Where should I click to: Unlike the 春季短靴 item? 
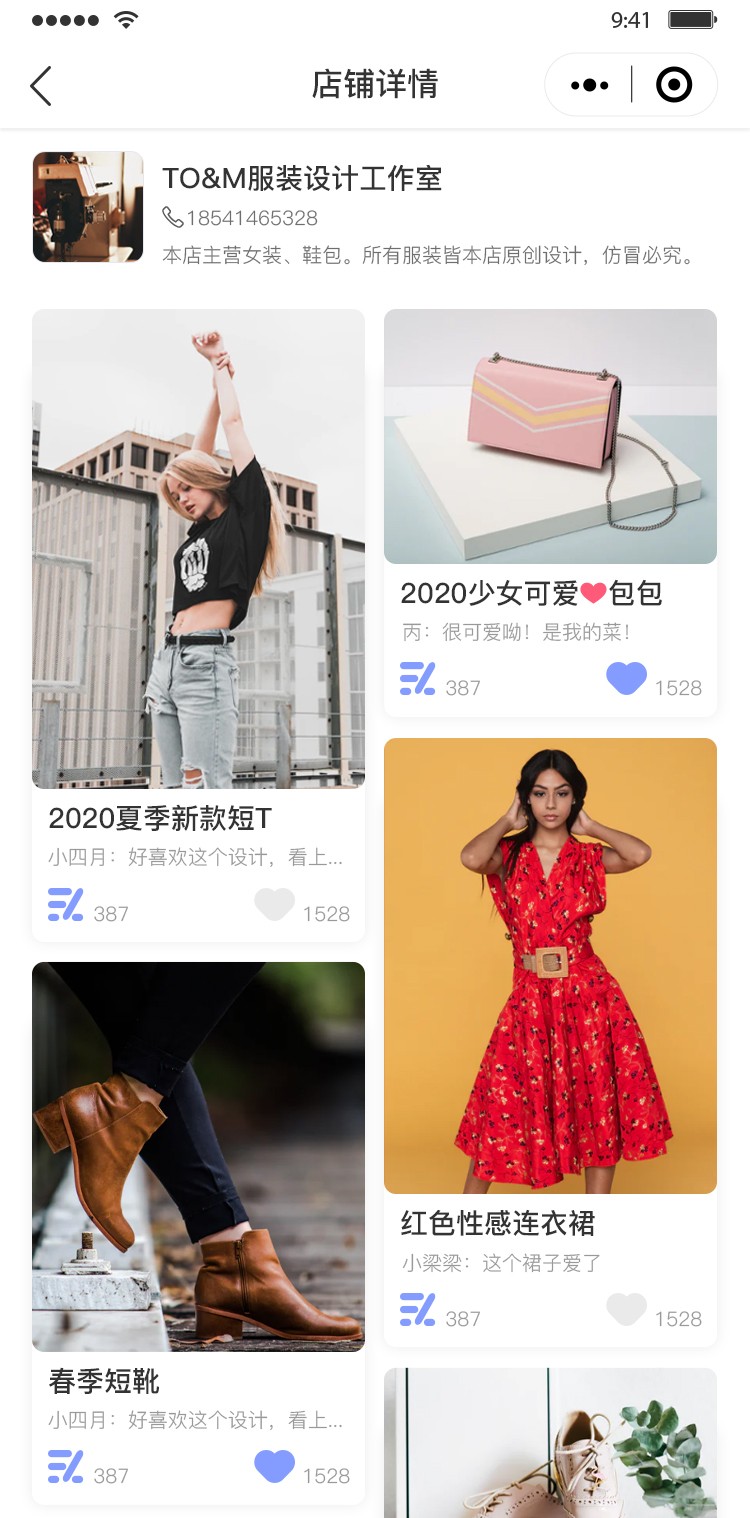pyautogui.click(x=274, y=1466)
